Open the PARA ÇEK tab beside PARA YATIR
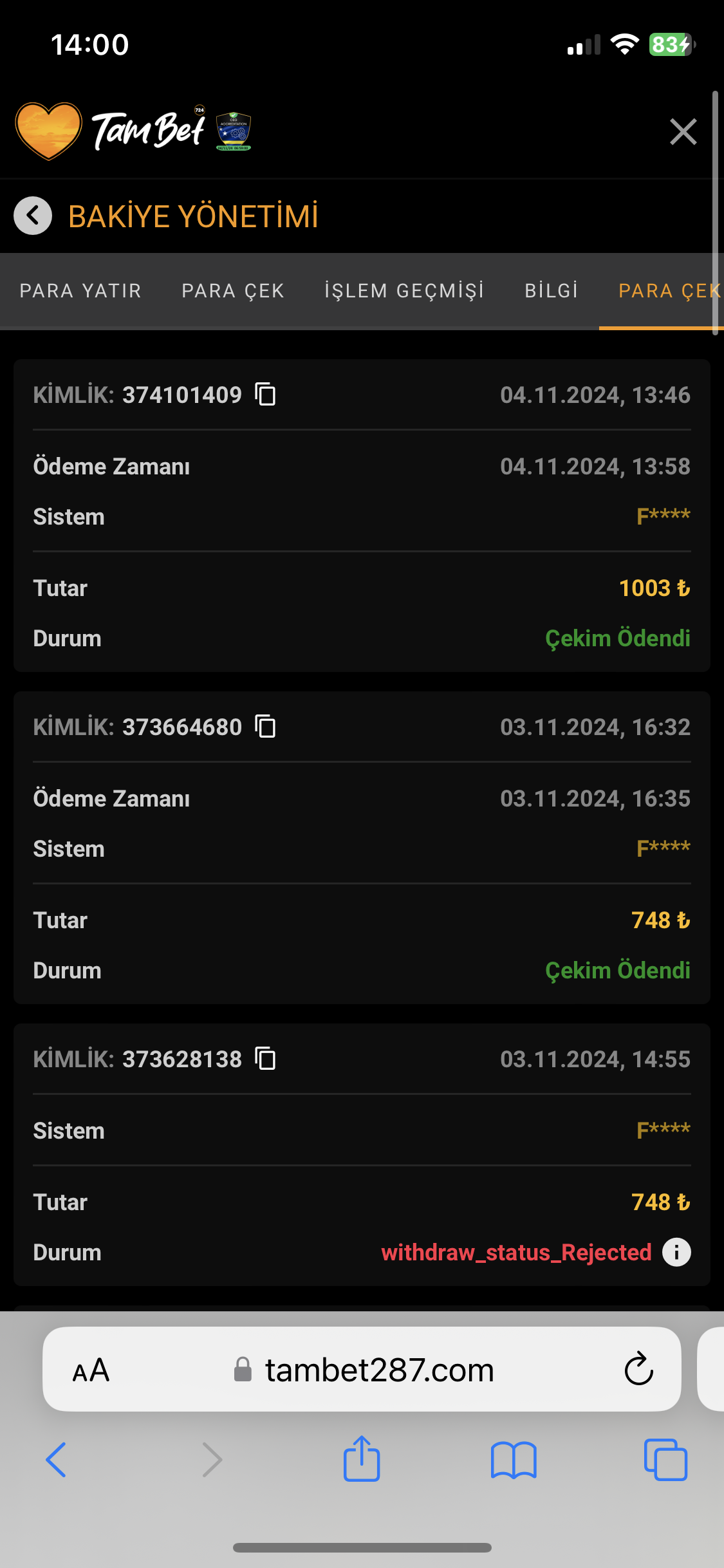Viewport: 724px width, 1568px height. coord(233,291)
